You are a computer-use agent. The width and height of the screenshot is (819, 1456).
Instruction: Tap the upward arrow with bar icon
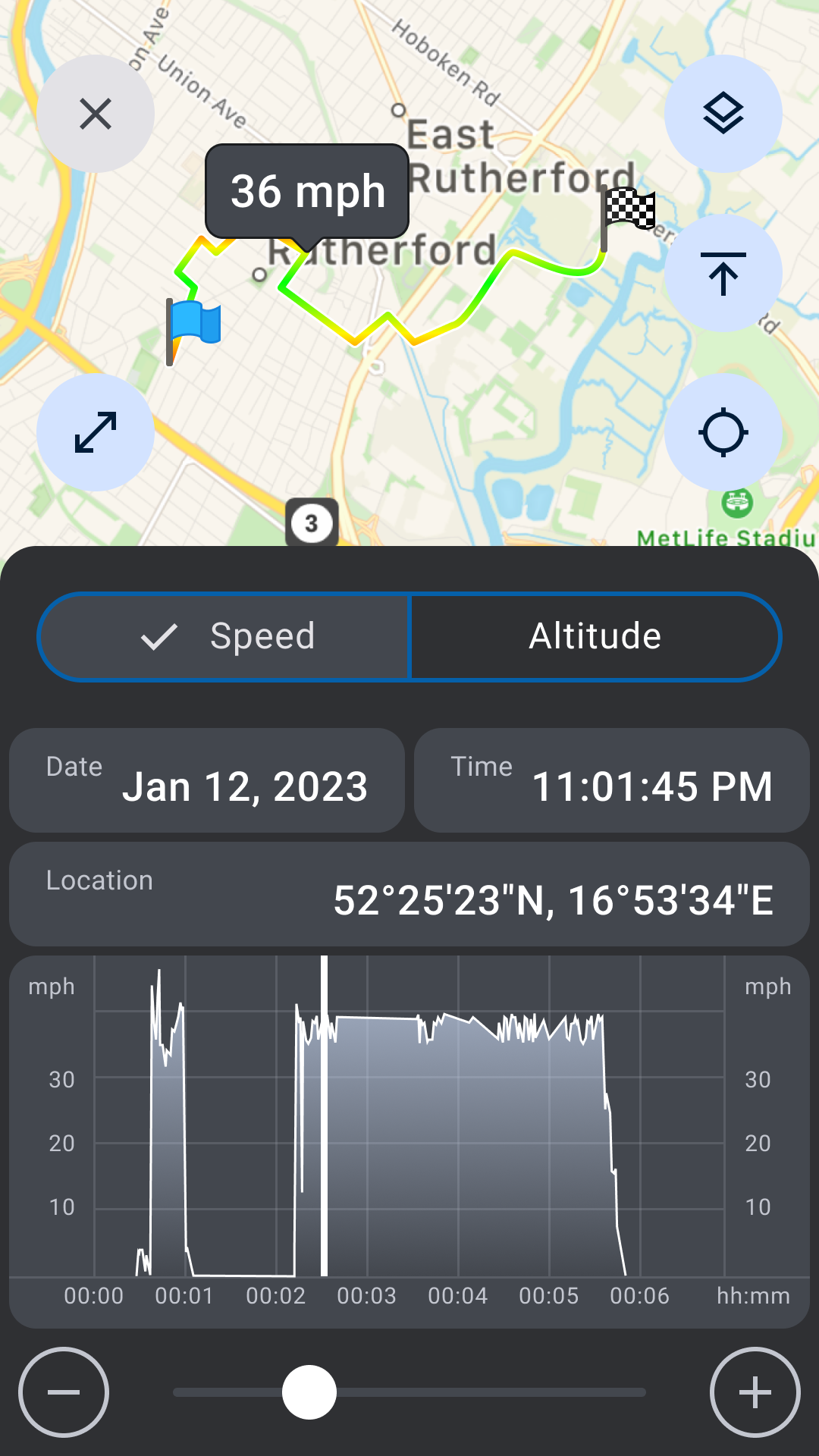(723, 273)
